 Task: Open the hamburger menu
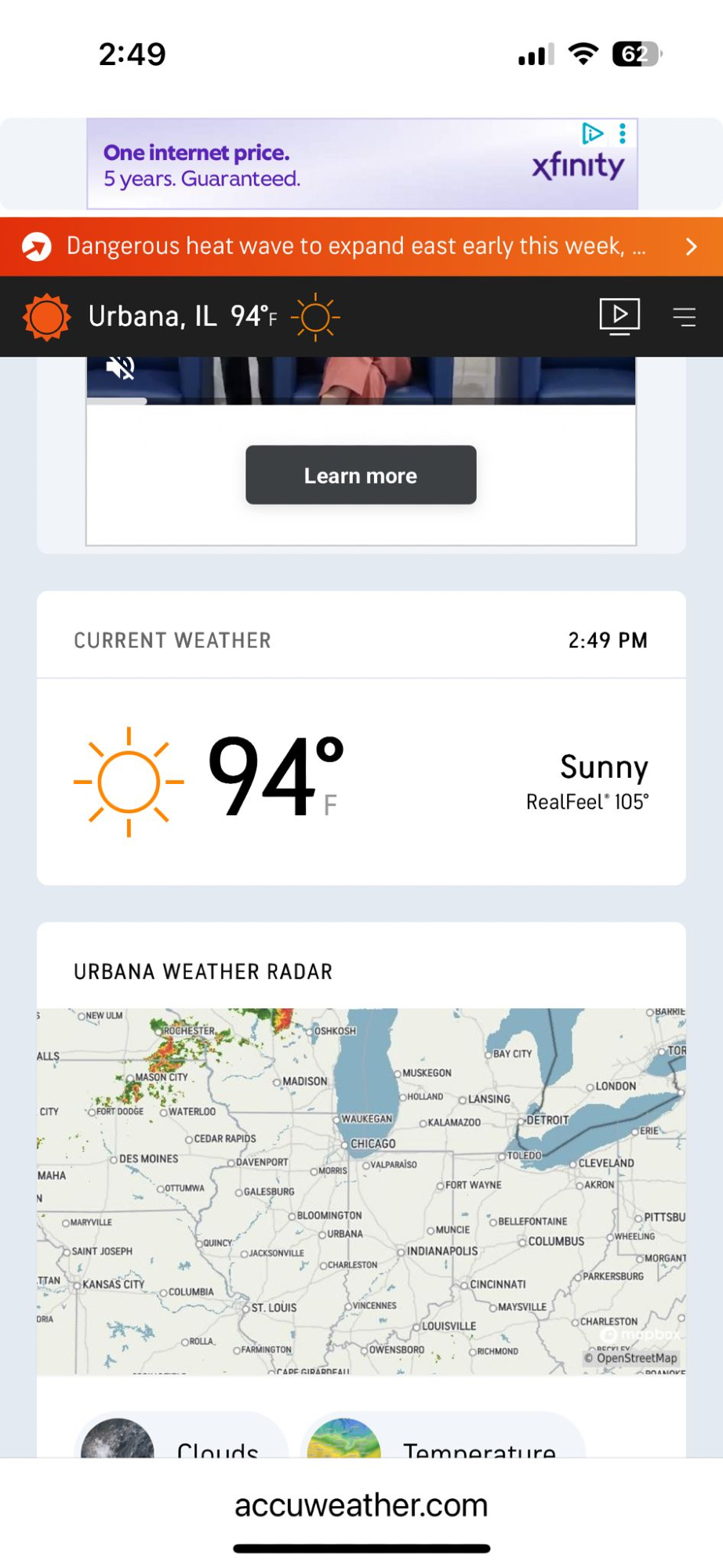point(684,317)
